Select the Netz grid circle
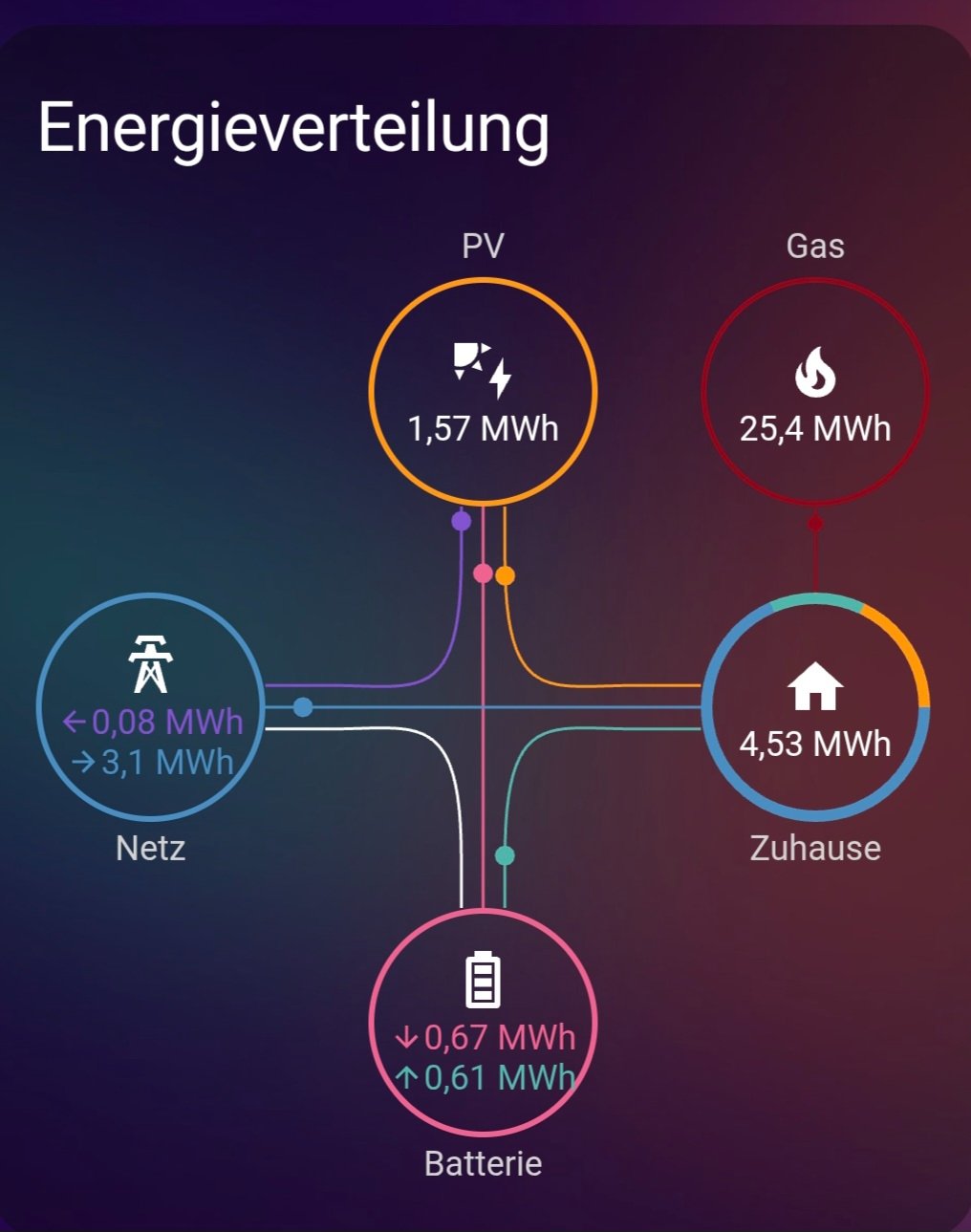 click(150, 707)
